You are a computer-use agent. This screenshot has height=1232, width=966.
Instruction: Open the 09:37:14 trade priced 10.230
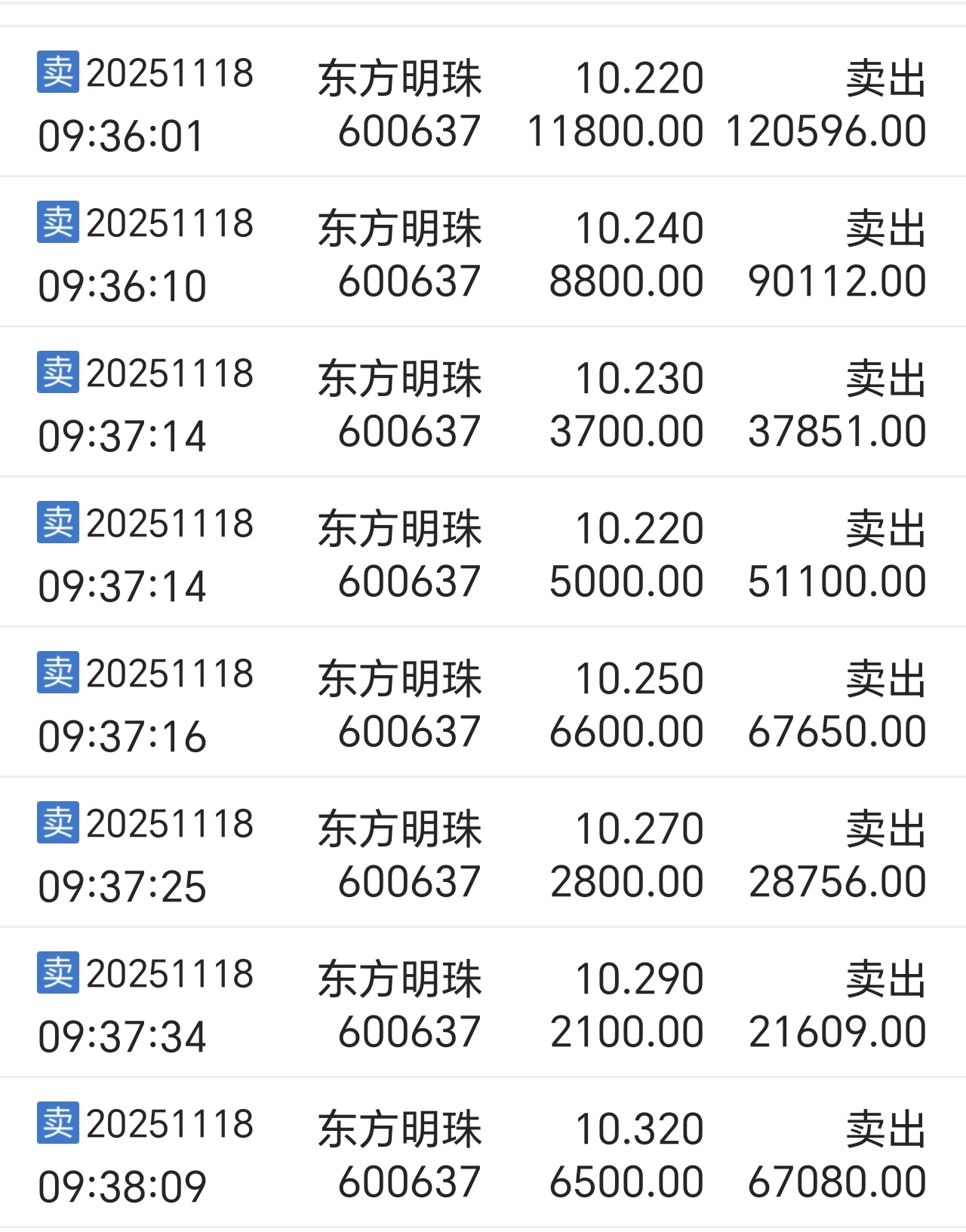(483, 404)
